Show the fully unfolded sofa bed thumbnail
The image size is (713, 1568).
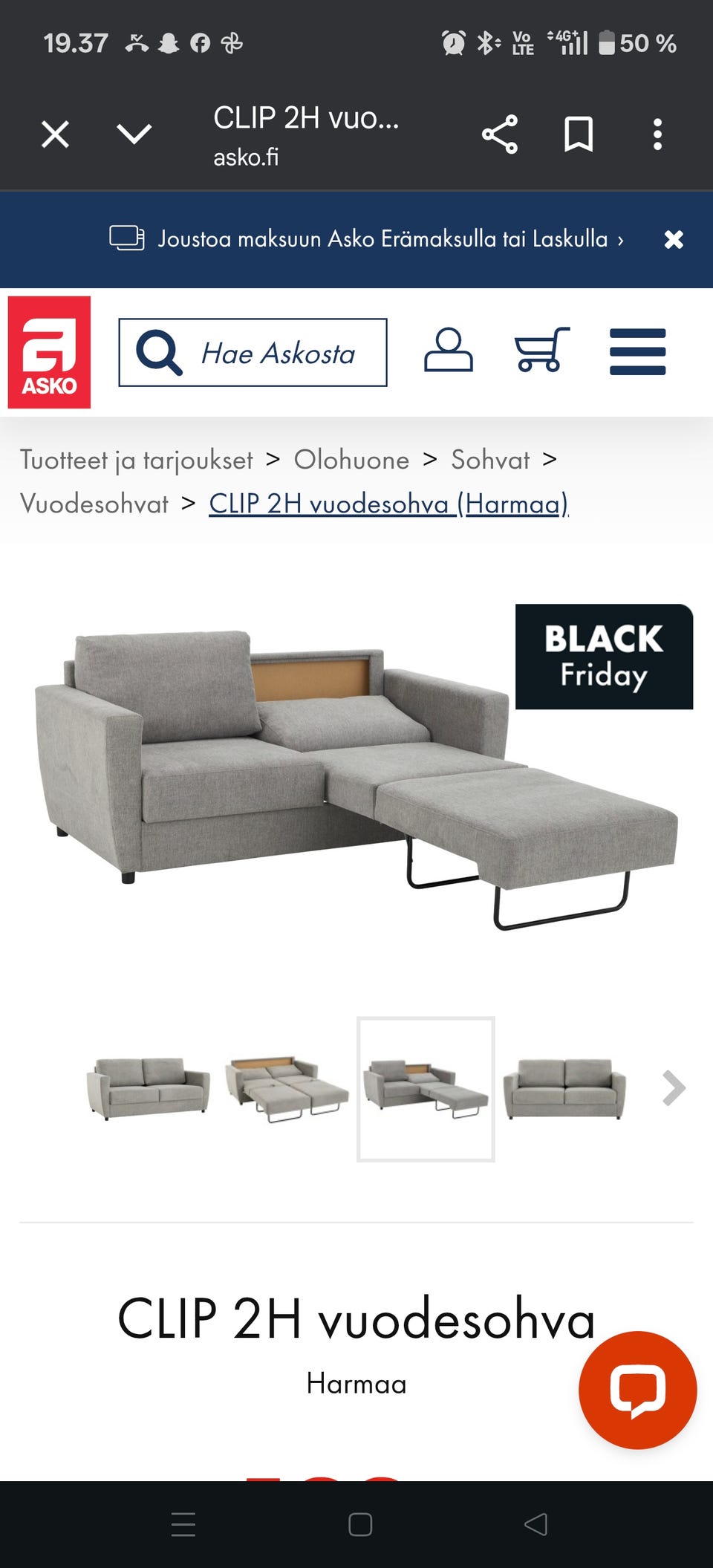[287, 1088]
